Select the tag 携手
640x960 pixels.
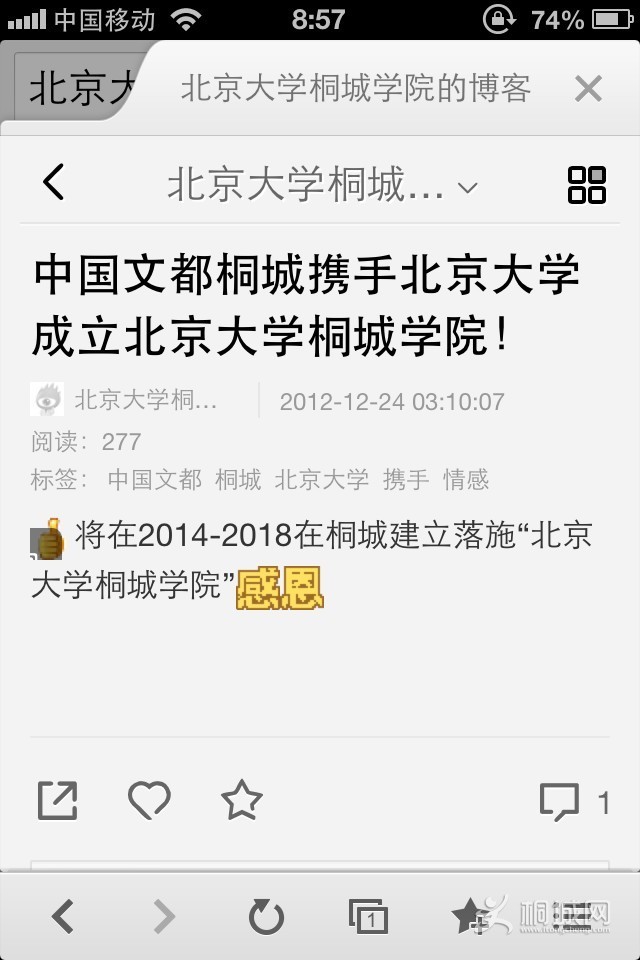[x=406, y=480]
